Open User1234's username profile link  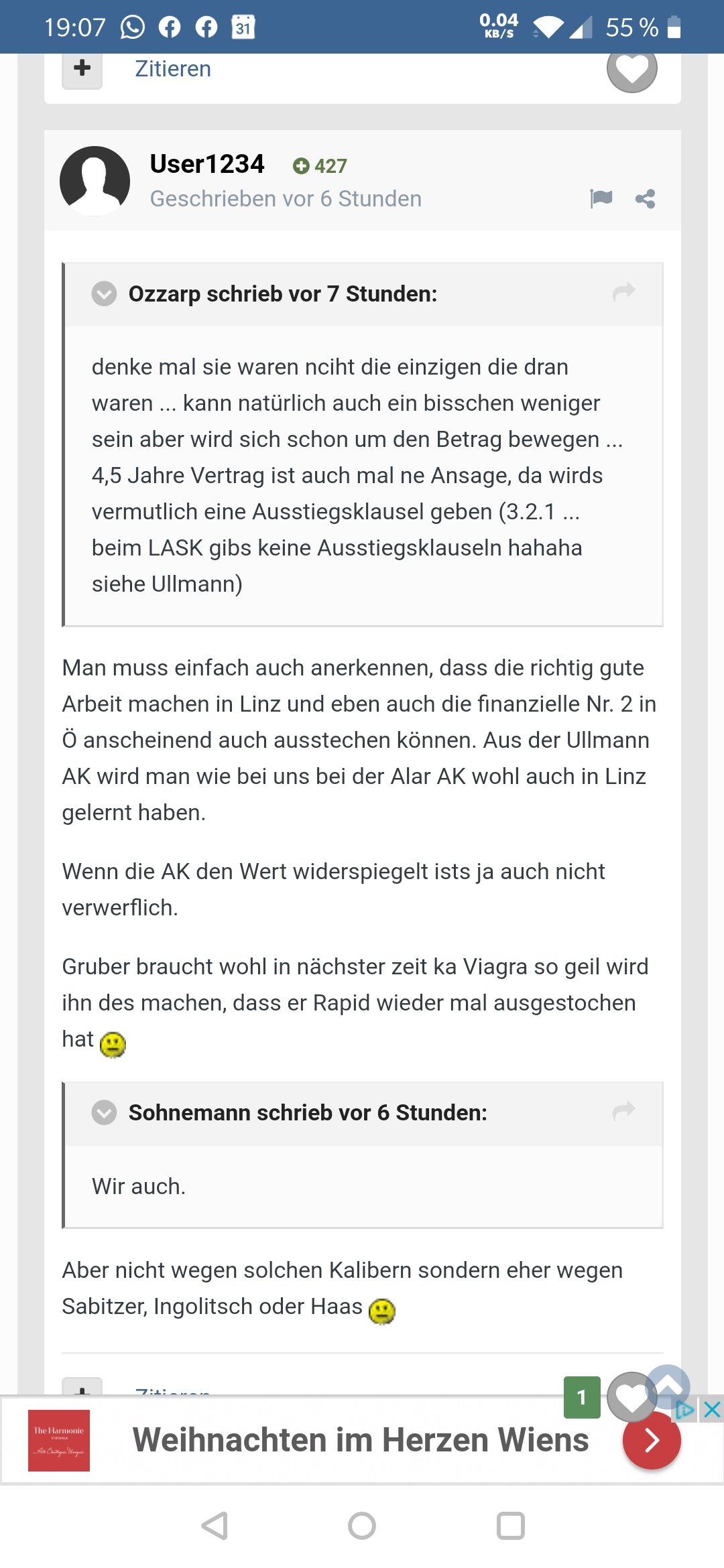coord(207,164)
